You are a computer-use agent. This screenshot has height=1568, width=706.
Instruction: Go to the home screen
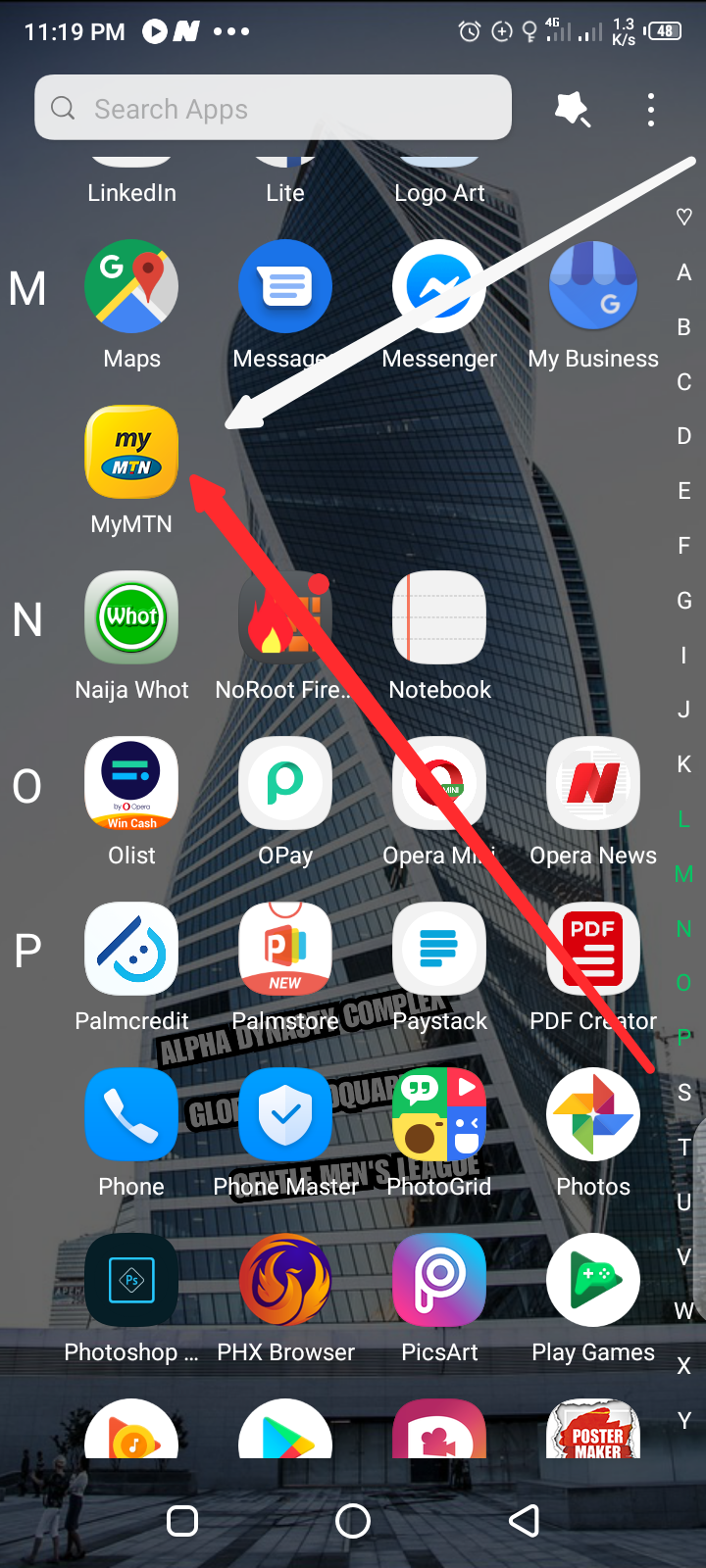[353, 1521]
